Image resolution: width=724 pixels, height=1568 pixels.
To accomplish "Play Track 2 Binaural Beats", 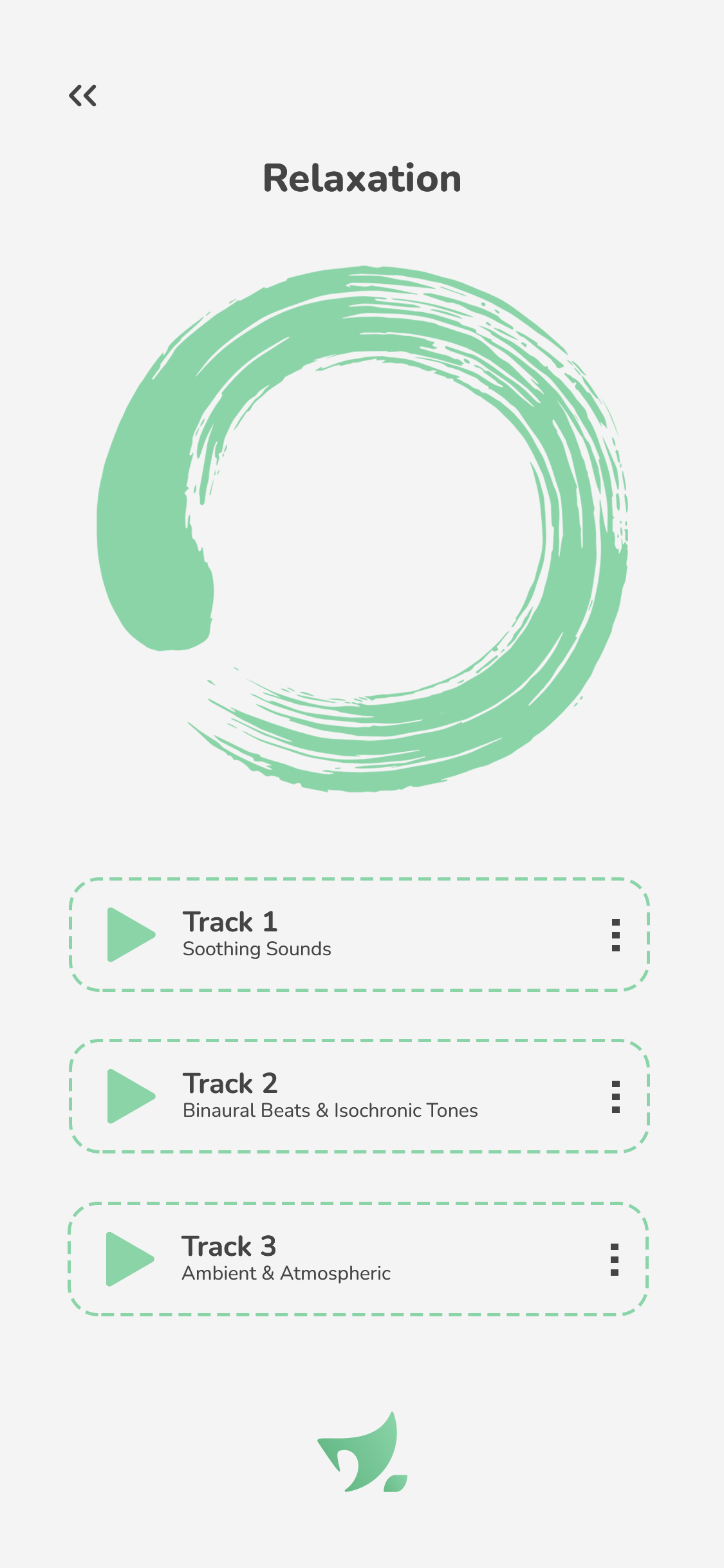I will [131, 1096].
